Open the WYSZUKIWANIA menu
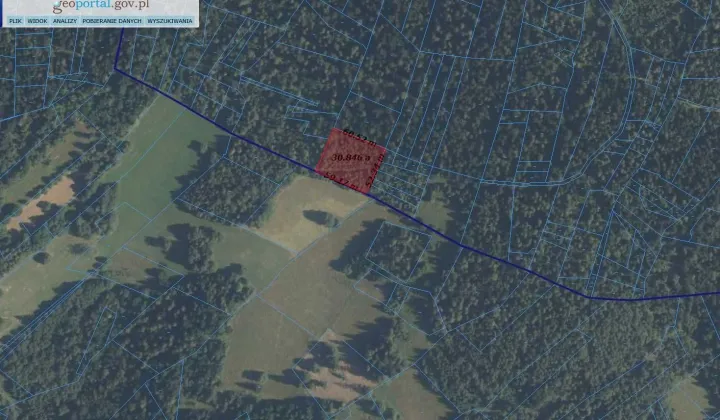Screen dimensions: 720x420 (x=169, y=20)
